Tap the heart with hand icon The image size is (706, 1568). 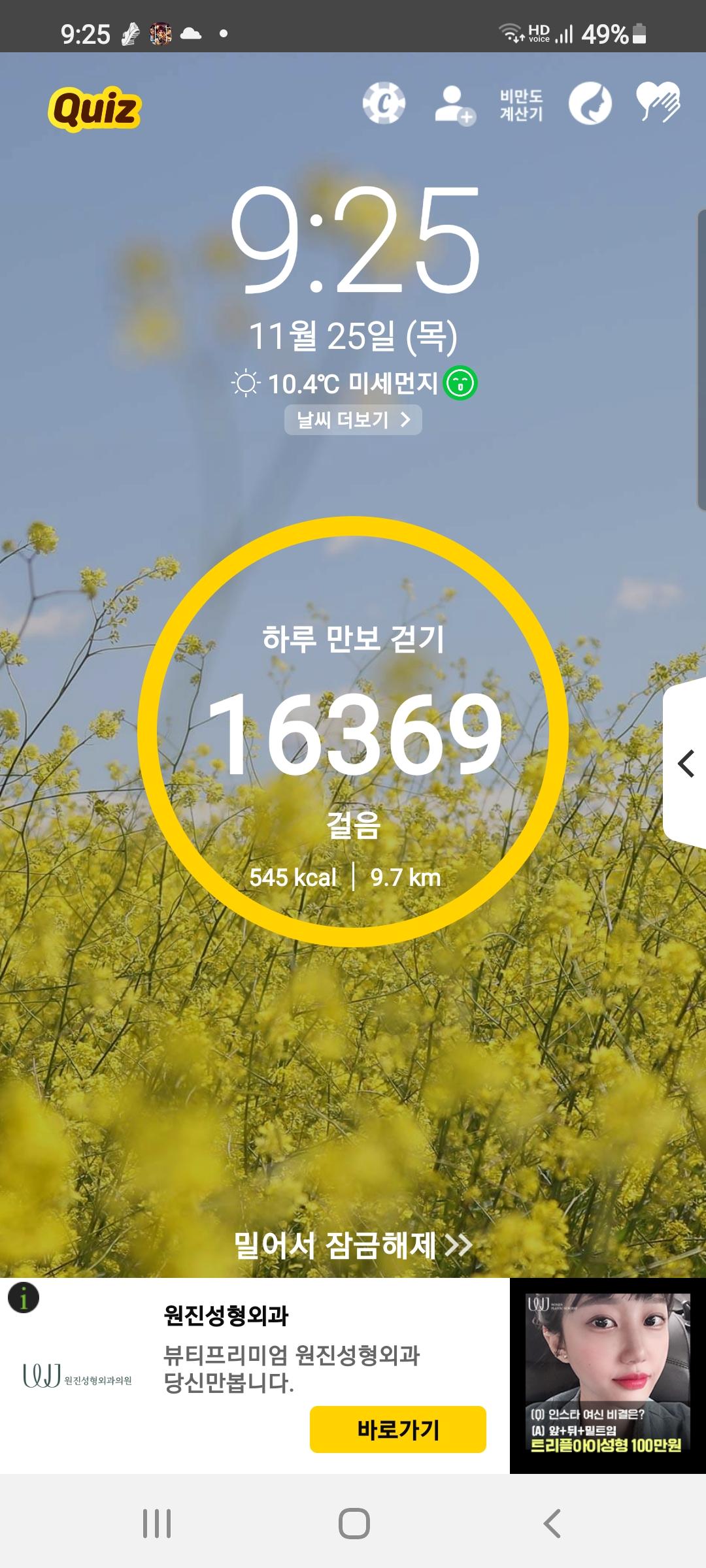pos(658,103)
